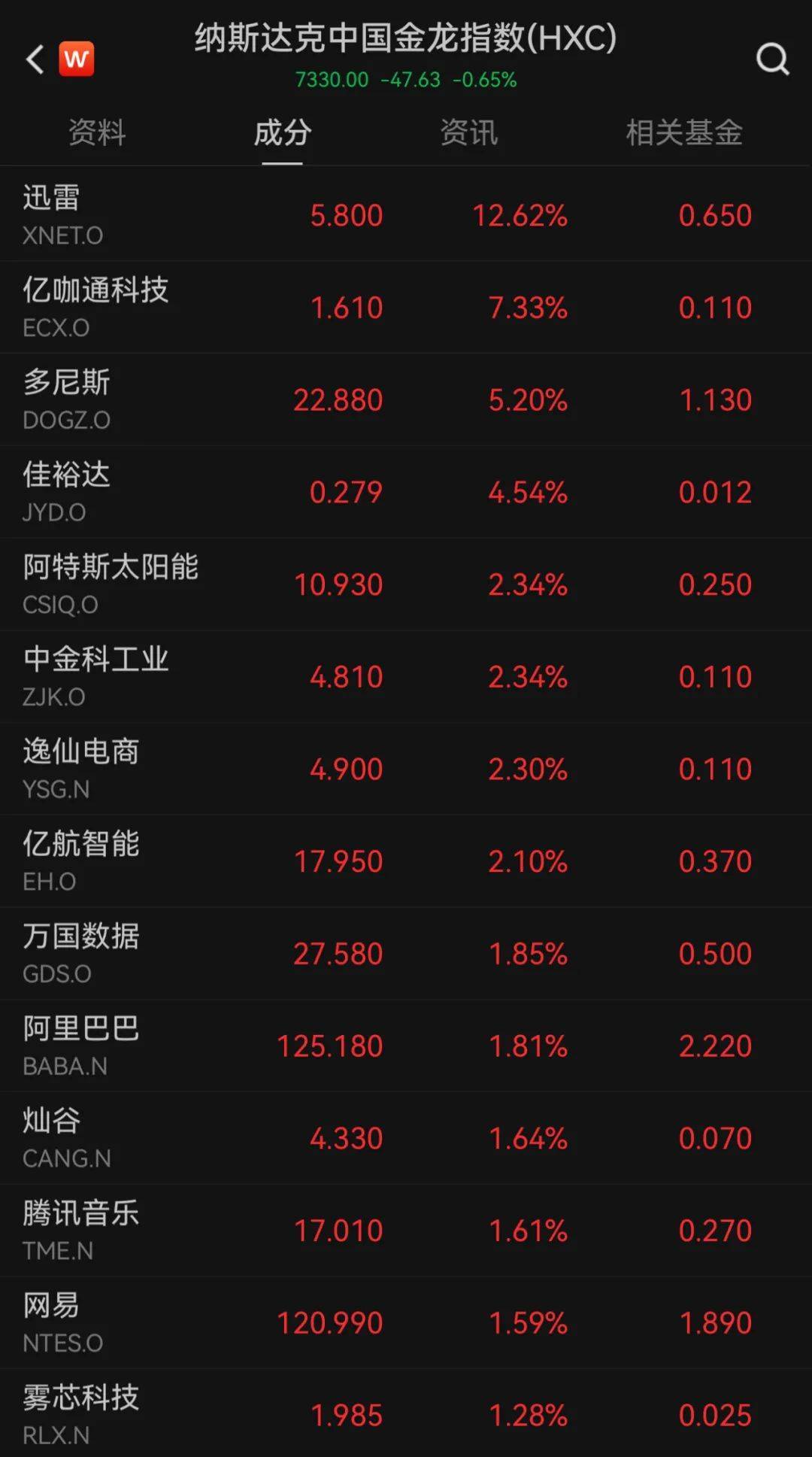View the 网易 NTES.O row

click(406, 1323)
